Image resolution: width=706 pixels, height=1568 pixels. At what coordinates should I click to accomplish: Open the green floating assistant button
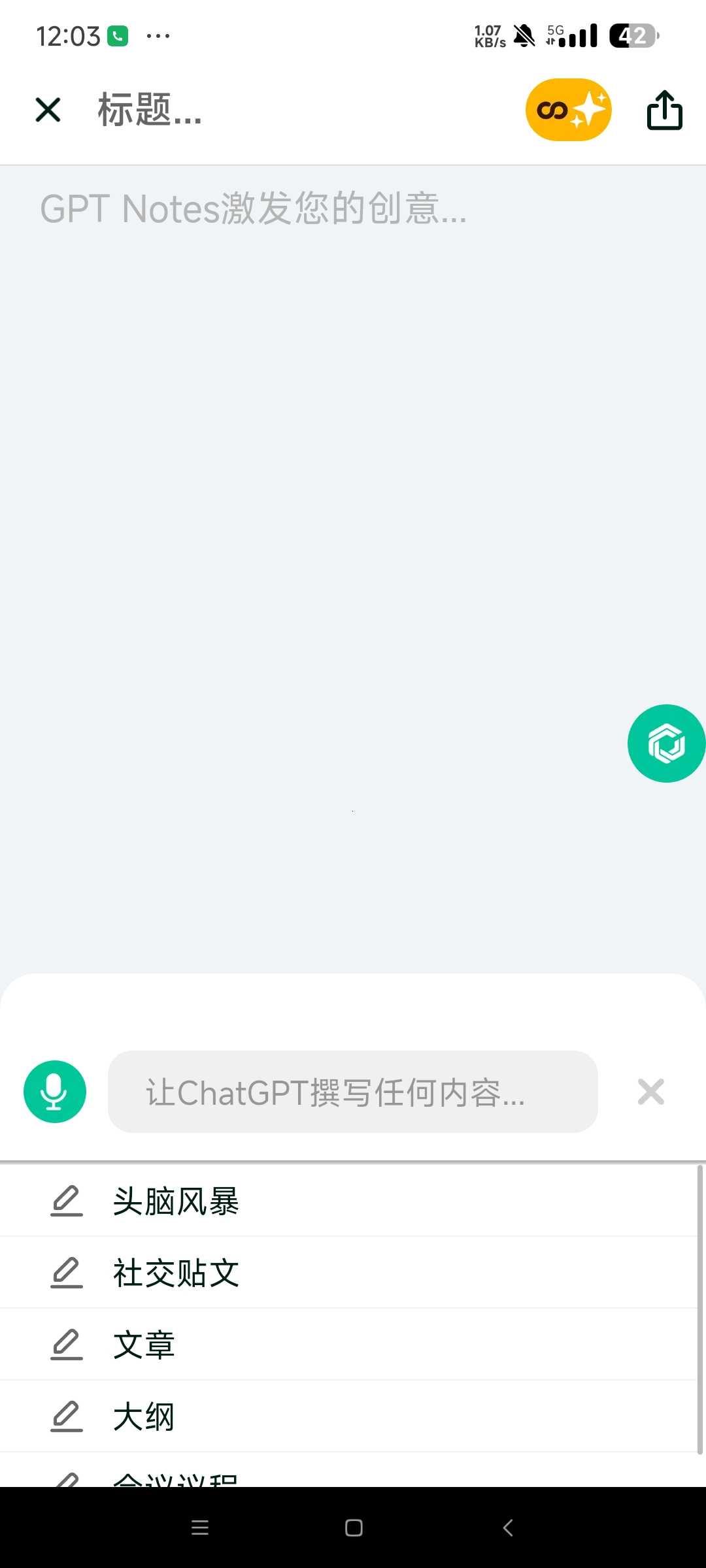pyautogui.click(x=666, y=743)
